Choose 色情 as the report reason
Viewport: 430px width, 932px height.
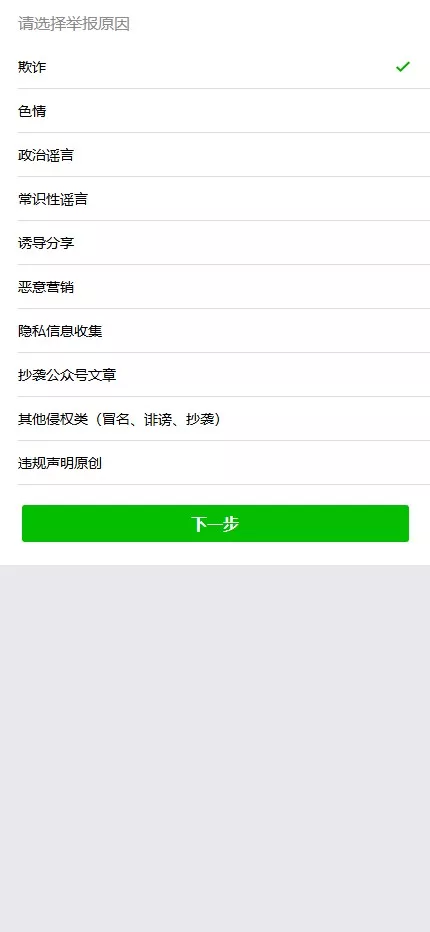(215, 111)
